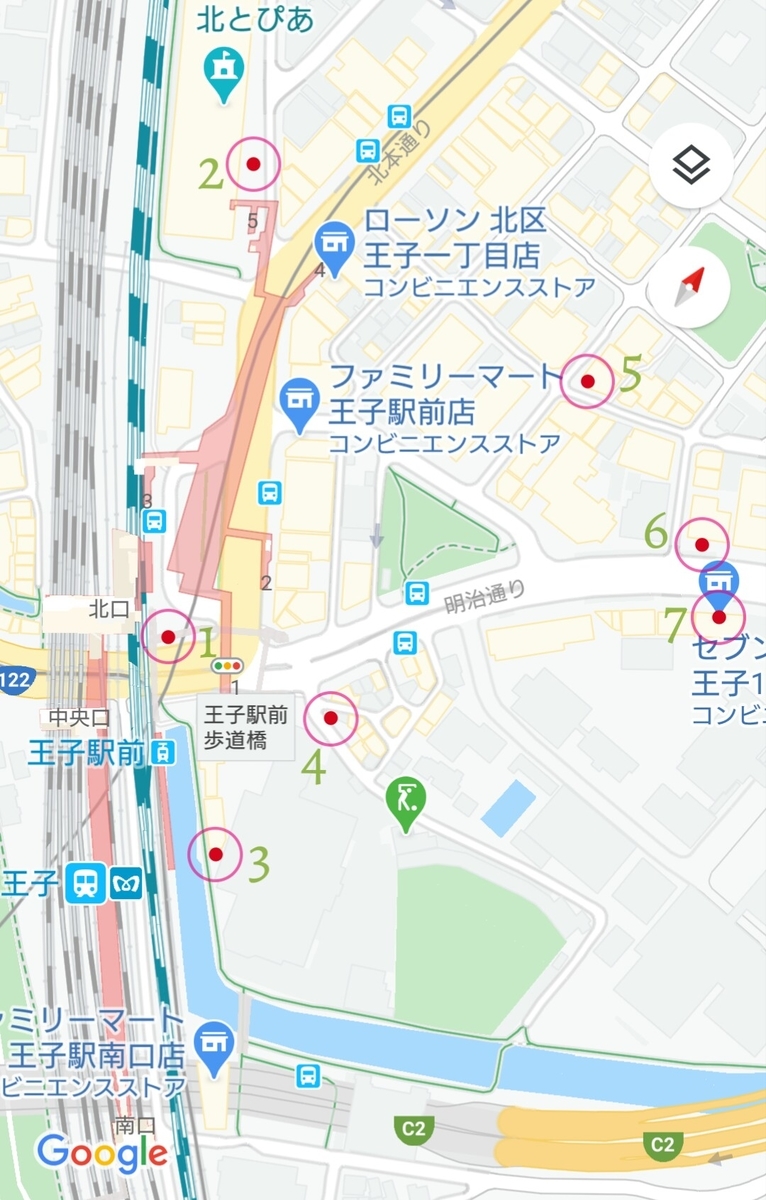Open the ファミリーマート 王子駅南口店 pin
Image resolution: width=766 pixels, height=1200 pixels.
coord(213,1040)
